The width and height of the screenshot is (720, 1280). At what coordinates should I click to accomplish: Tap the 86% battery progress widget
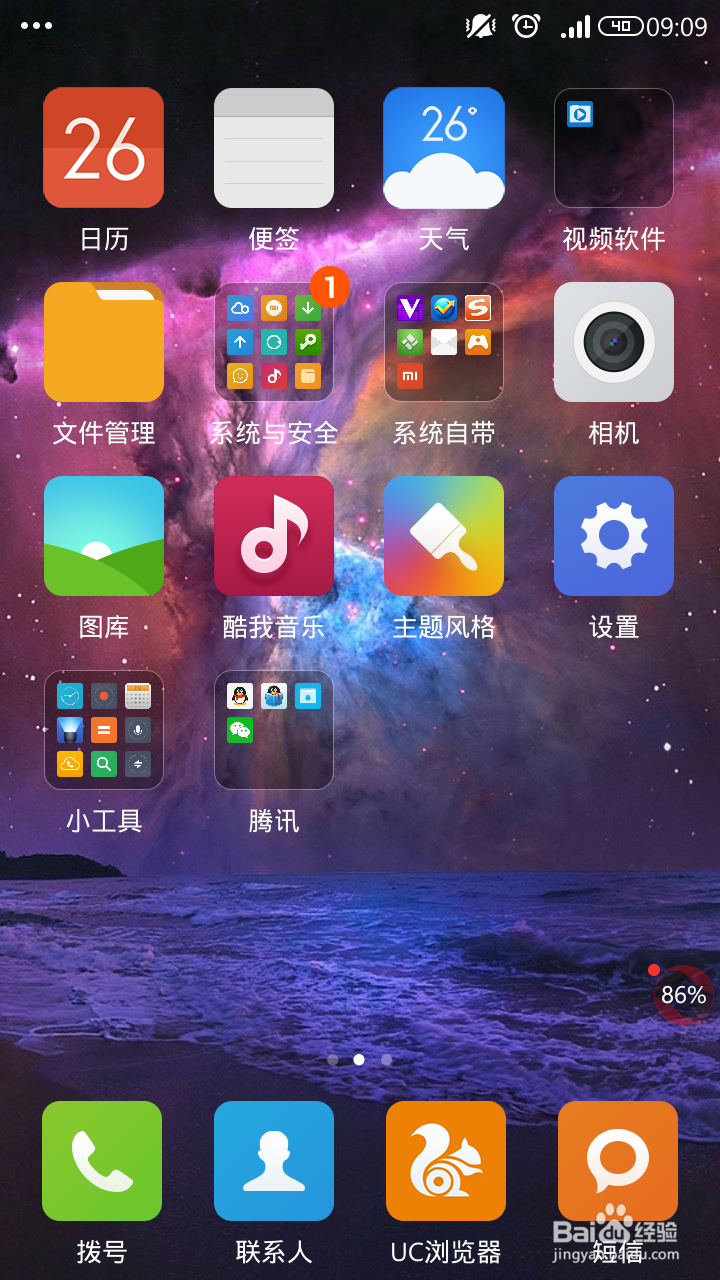click(683, 995)
